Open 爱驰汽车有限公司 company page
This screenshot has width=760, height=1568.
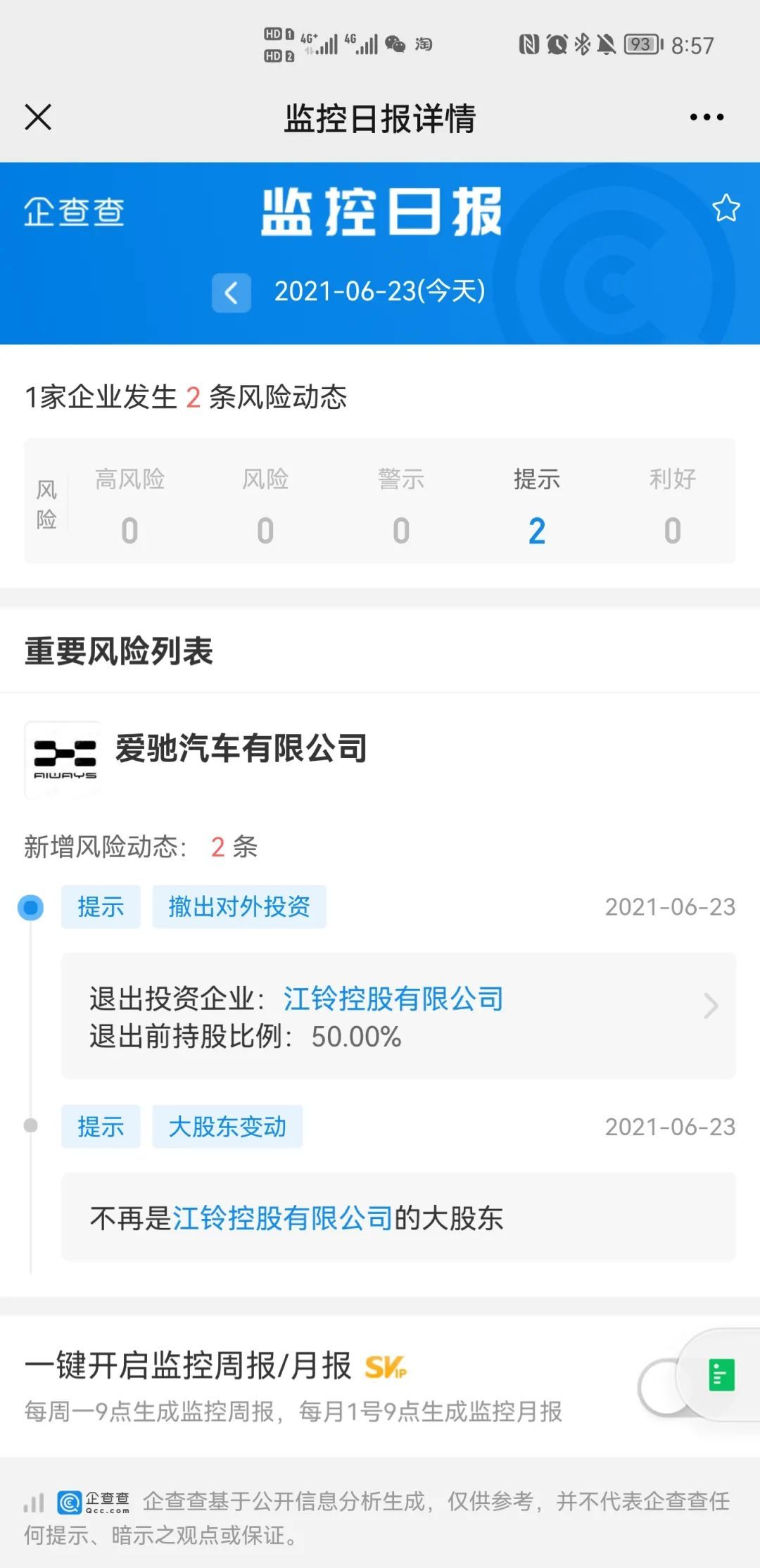click(241, 748)
